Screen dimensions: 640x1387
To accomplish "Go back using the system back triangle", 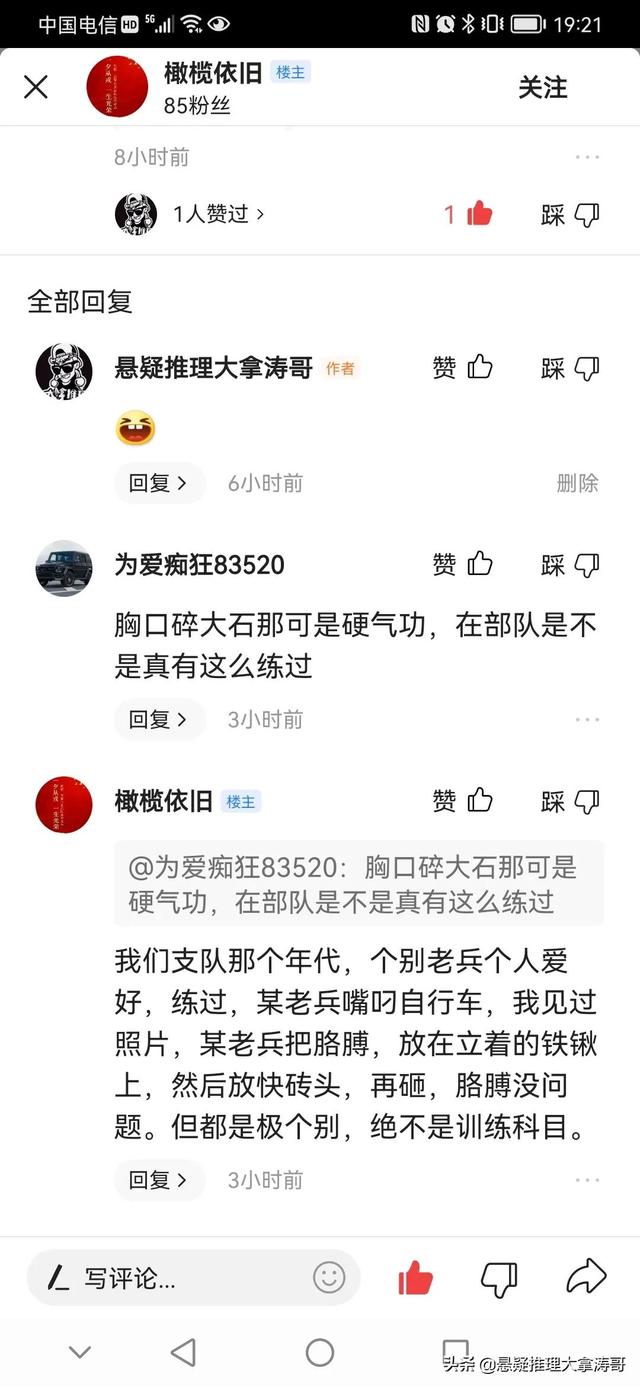I will click(183, 1353).
